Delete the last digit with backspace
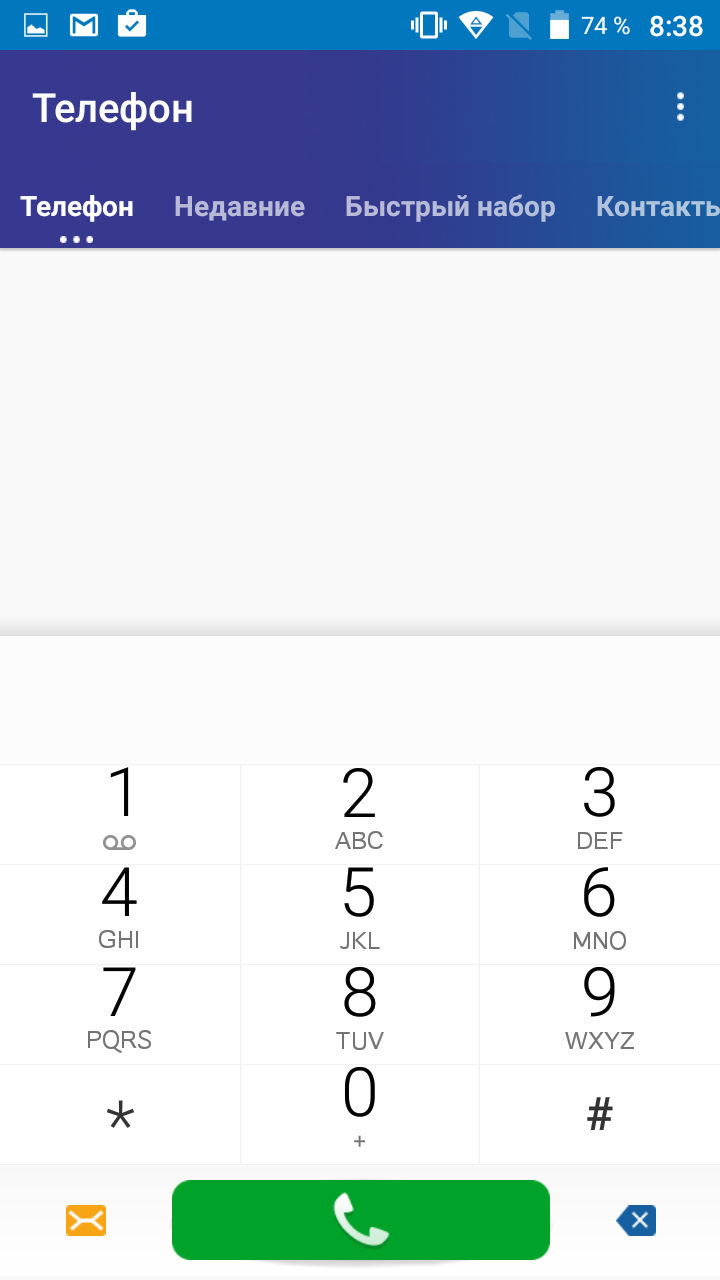The height and width of the screenshot is (1280, 720). [636, 1220]
